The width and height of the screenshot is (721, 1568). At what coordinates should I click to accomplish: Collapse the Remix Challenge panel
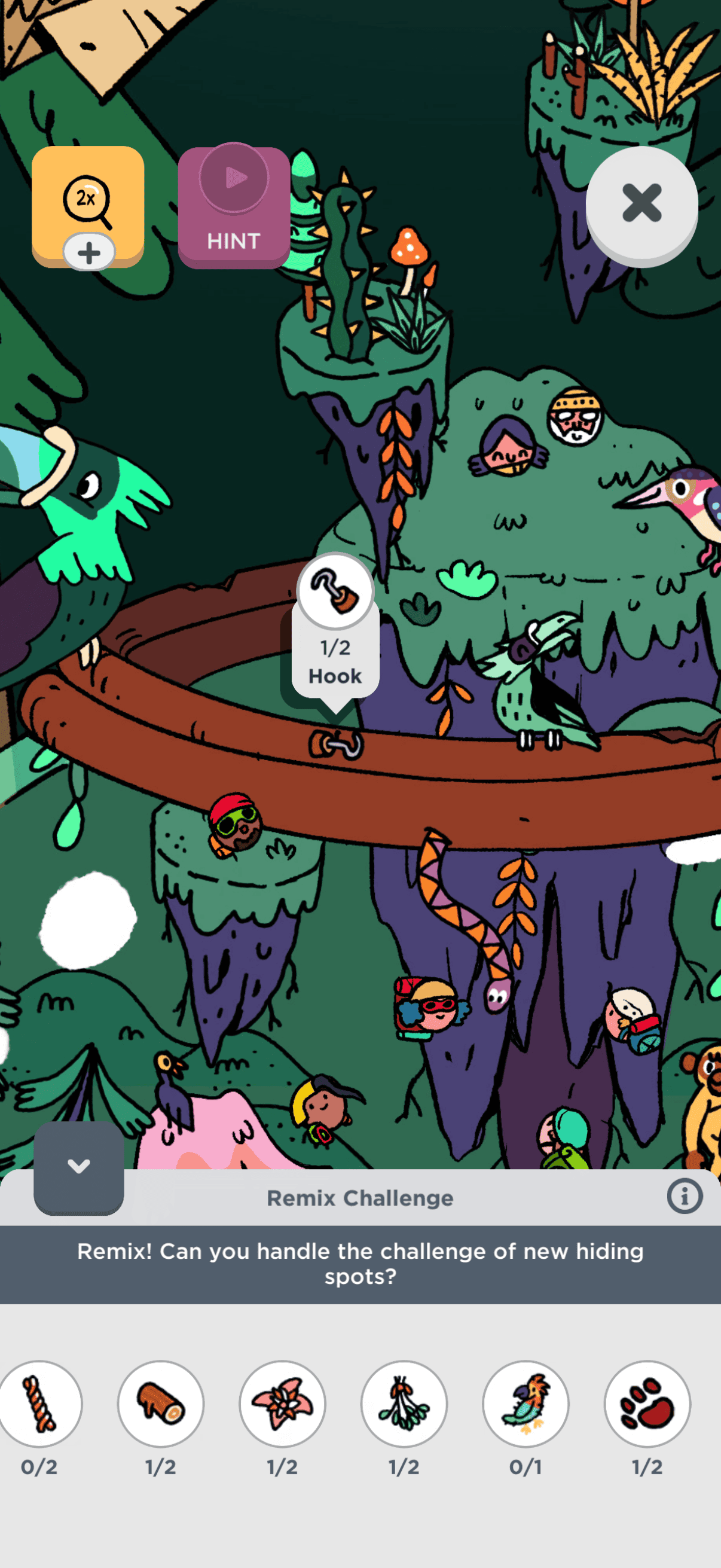[78, 1166]
